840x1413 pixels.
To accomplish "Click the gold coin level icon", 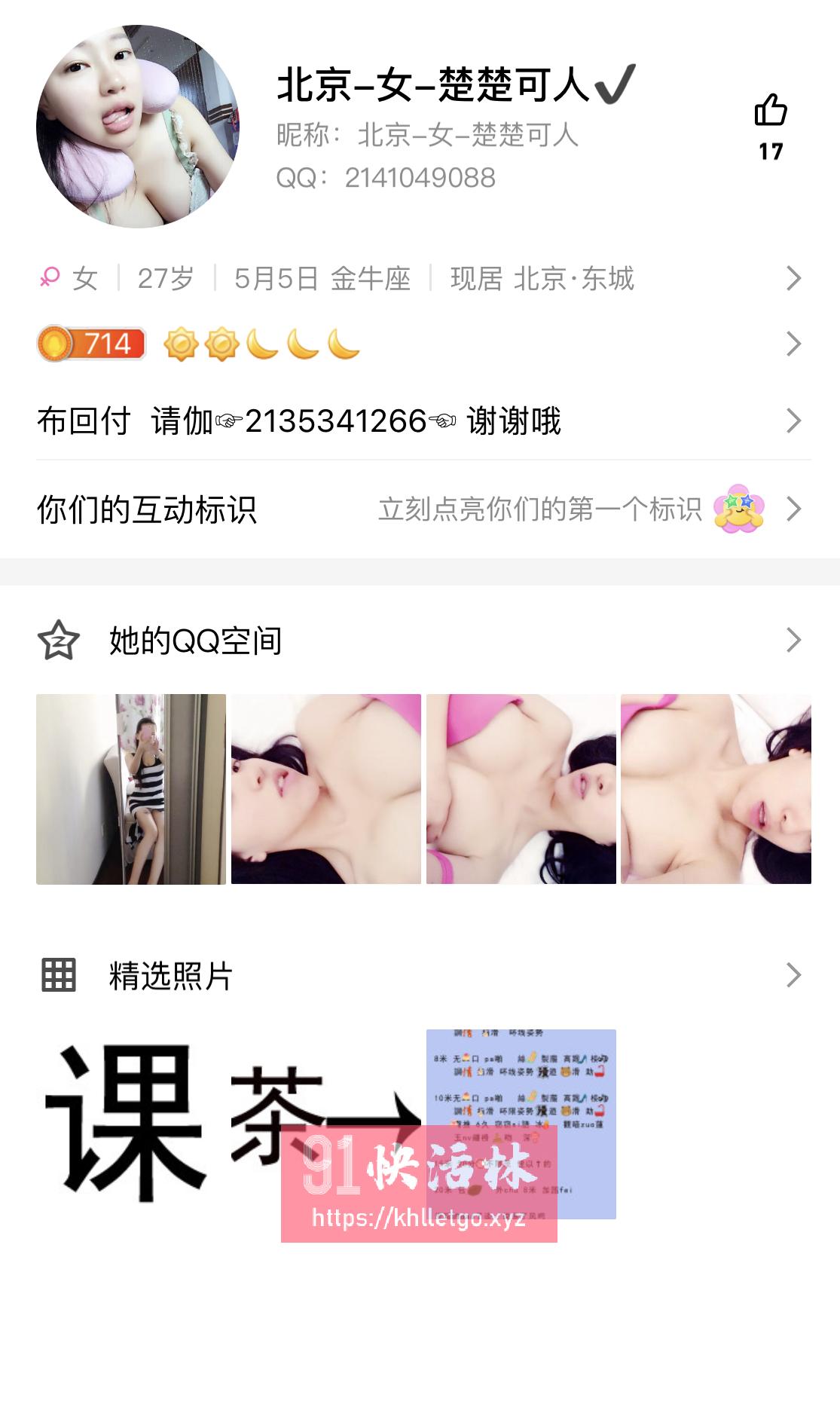I will tap(54, 344).
